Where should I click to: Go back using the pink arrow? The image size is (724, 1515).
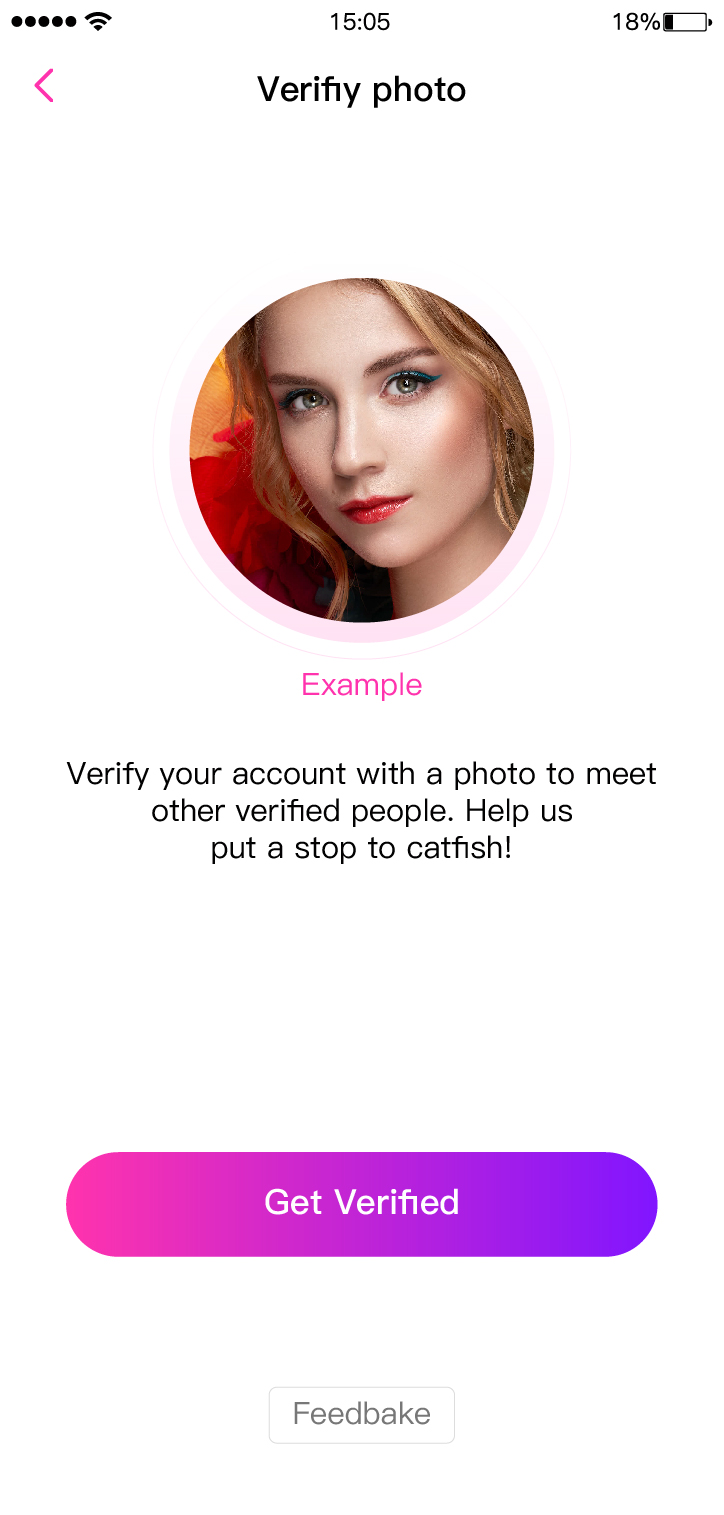44,87
